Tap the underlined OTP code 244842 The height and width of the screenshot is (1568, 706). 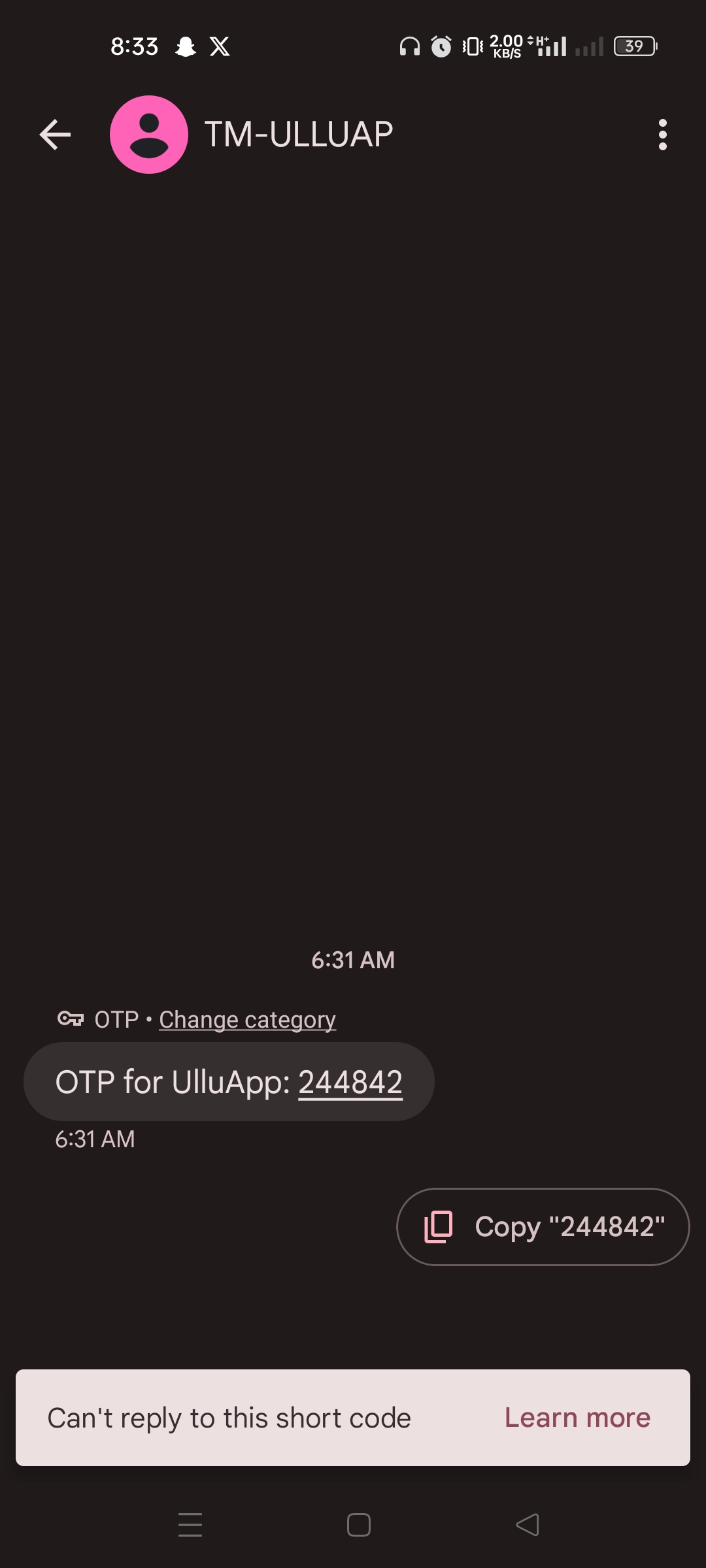click(350, 1082)
